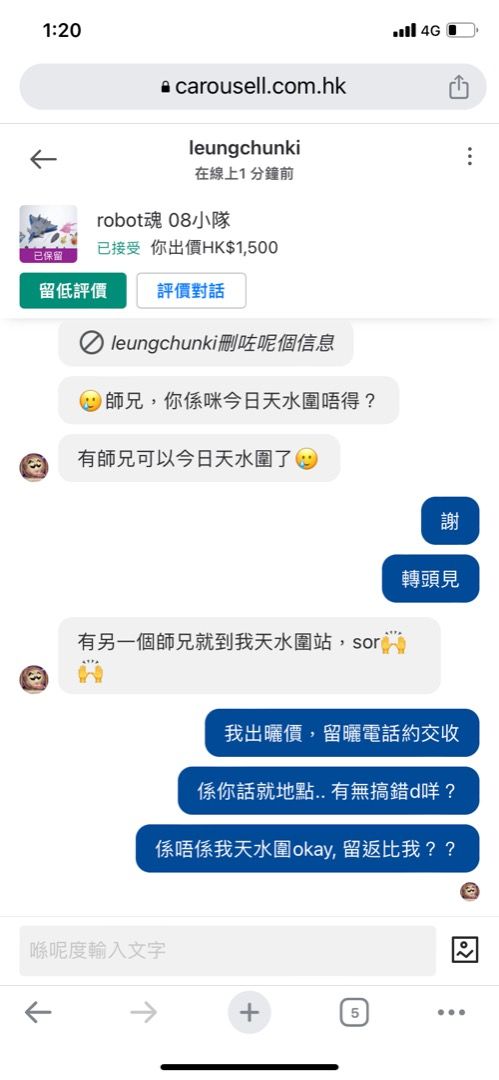
Task: Go back from the leungchunki chat
Action: click(x=43, y=159)
